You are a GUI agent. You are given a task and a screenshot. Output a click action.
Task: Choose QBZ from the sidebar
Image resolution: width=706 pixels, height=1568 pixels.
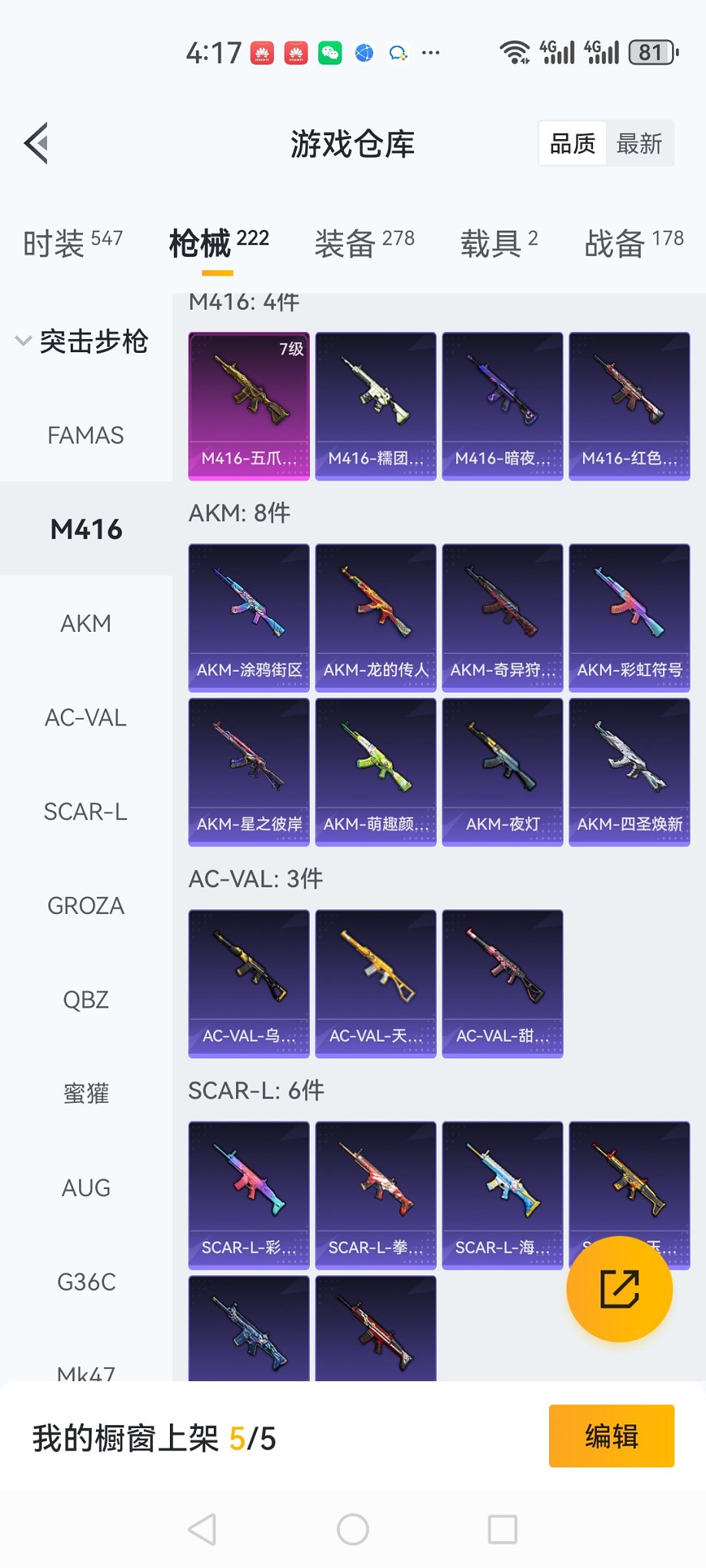coord(85,1000)
